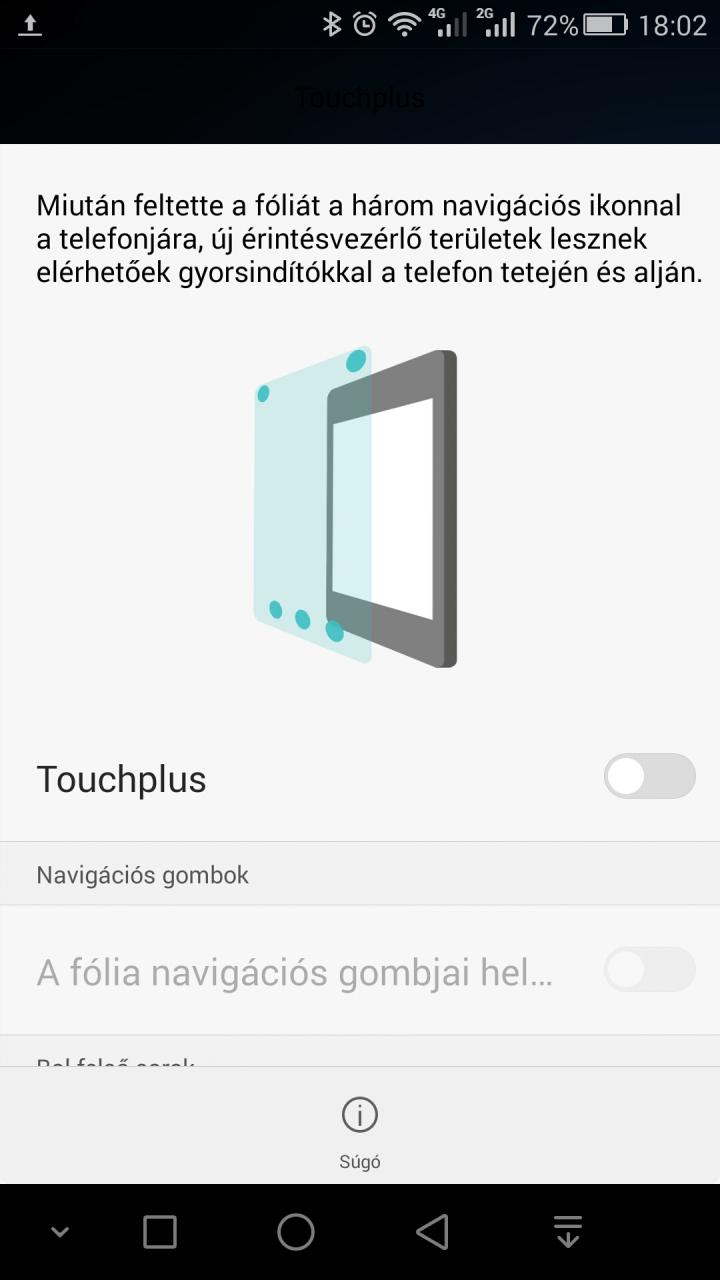Tap the home circle button

pos(296,1232)
